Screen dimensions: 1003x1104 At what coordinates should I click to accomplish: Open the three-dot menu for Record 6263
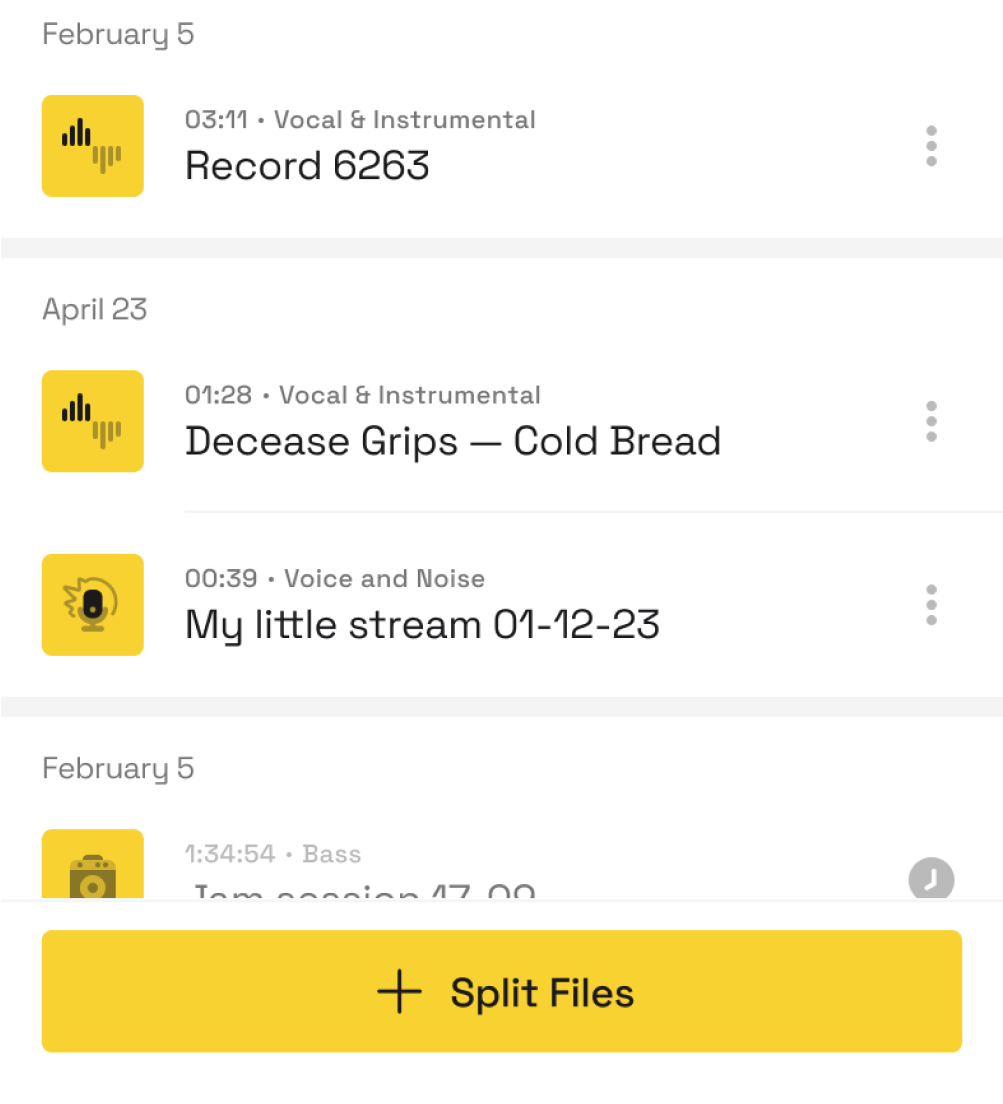[930, 146]
